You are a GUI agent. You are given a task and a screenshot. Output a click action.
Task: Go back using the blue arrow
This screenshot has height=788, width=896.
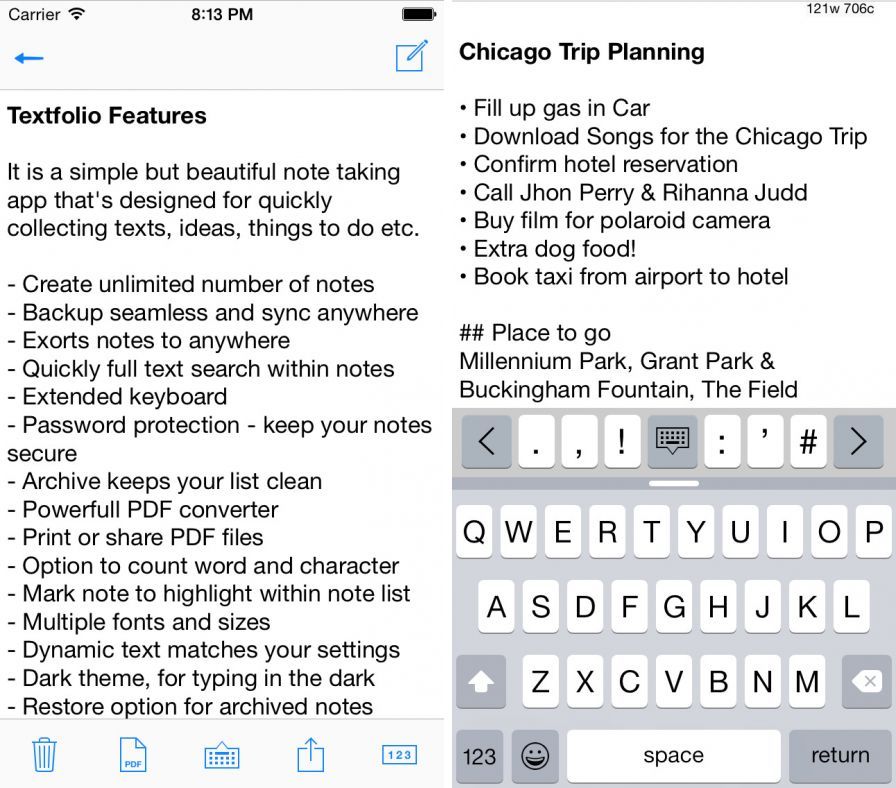[x=29, y=58]
